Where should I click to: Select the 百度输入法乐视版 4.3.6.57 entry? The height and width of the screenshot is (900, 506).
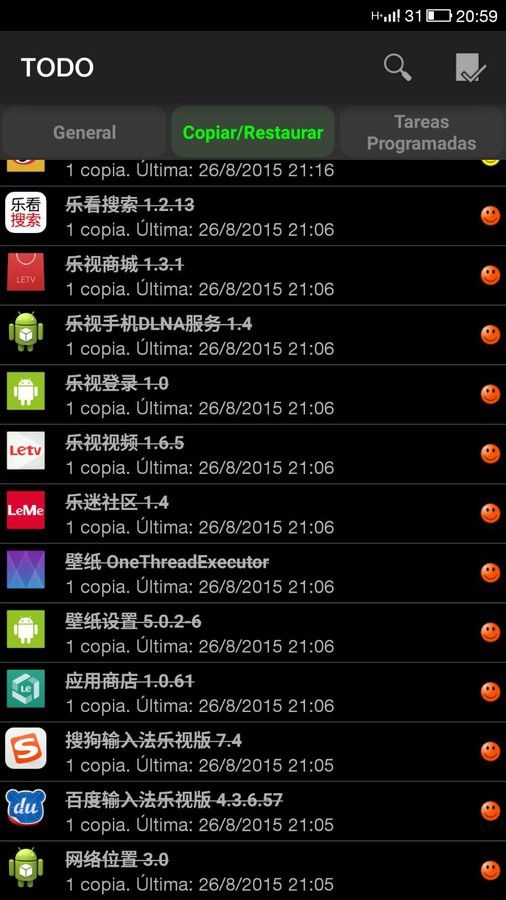coord(253,812)
